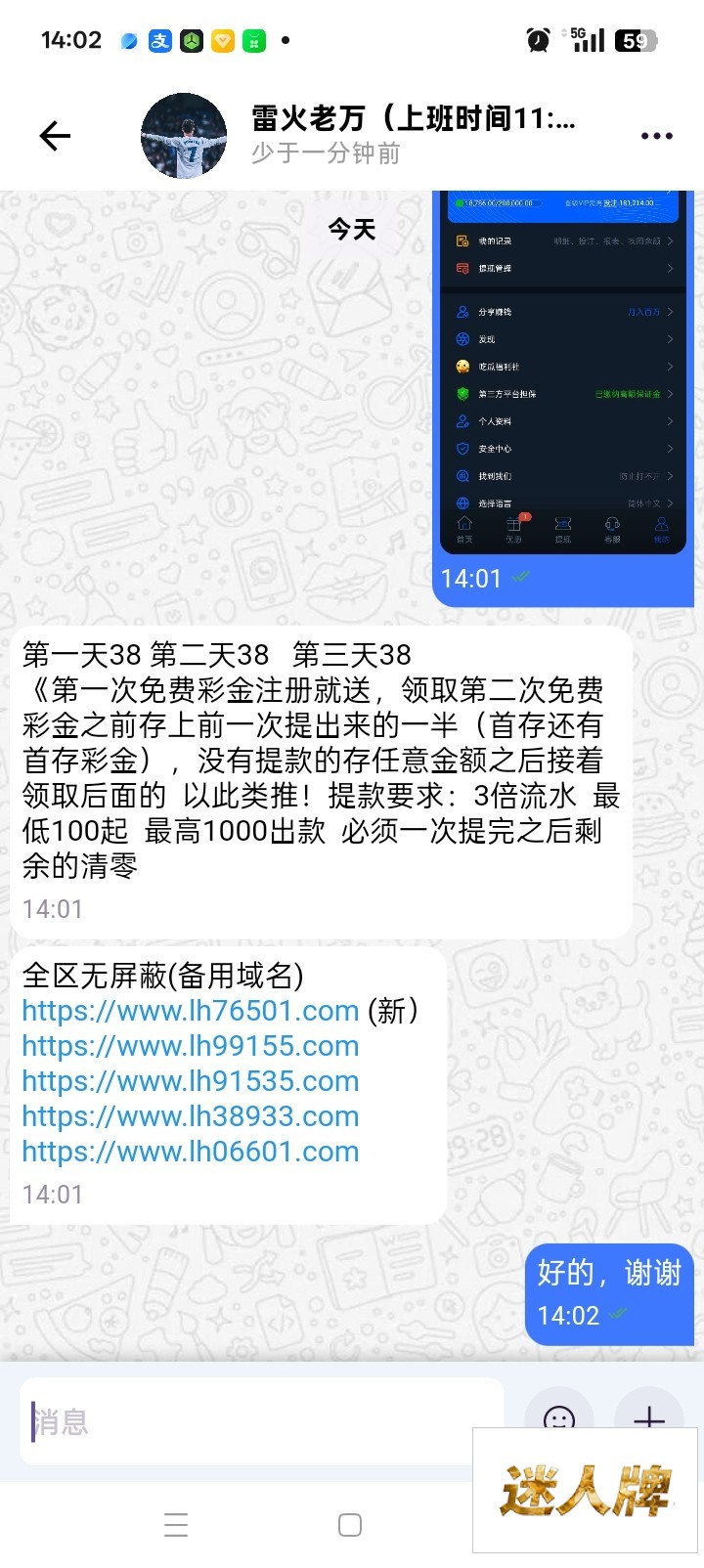This screenshot has height=1568, width=704.
Task: Tap the system home button
Action: (x=350, y=1525)
